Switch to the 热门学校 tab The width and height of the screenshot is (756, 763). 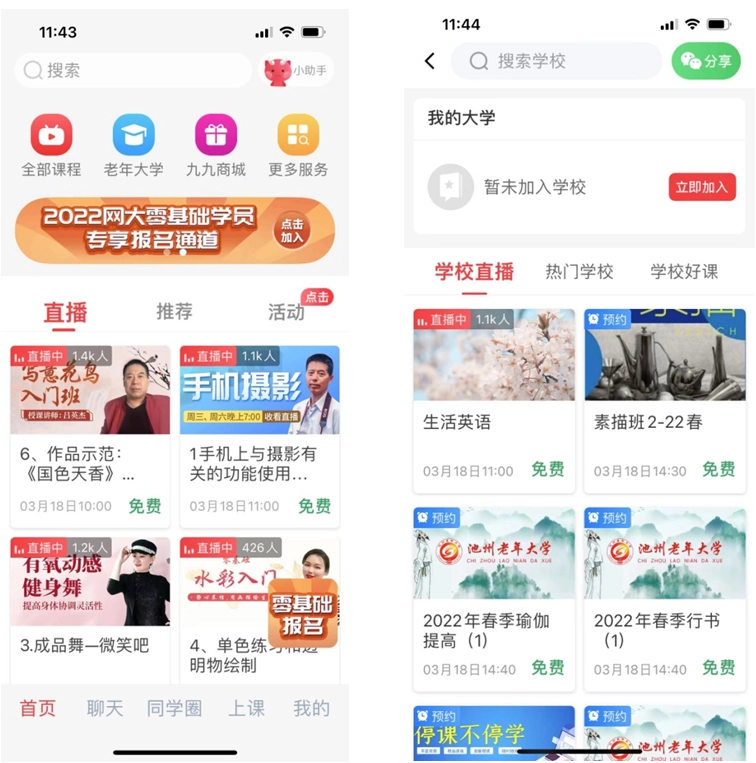tap(579, 271)
